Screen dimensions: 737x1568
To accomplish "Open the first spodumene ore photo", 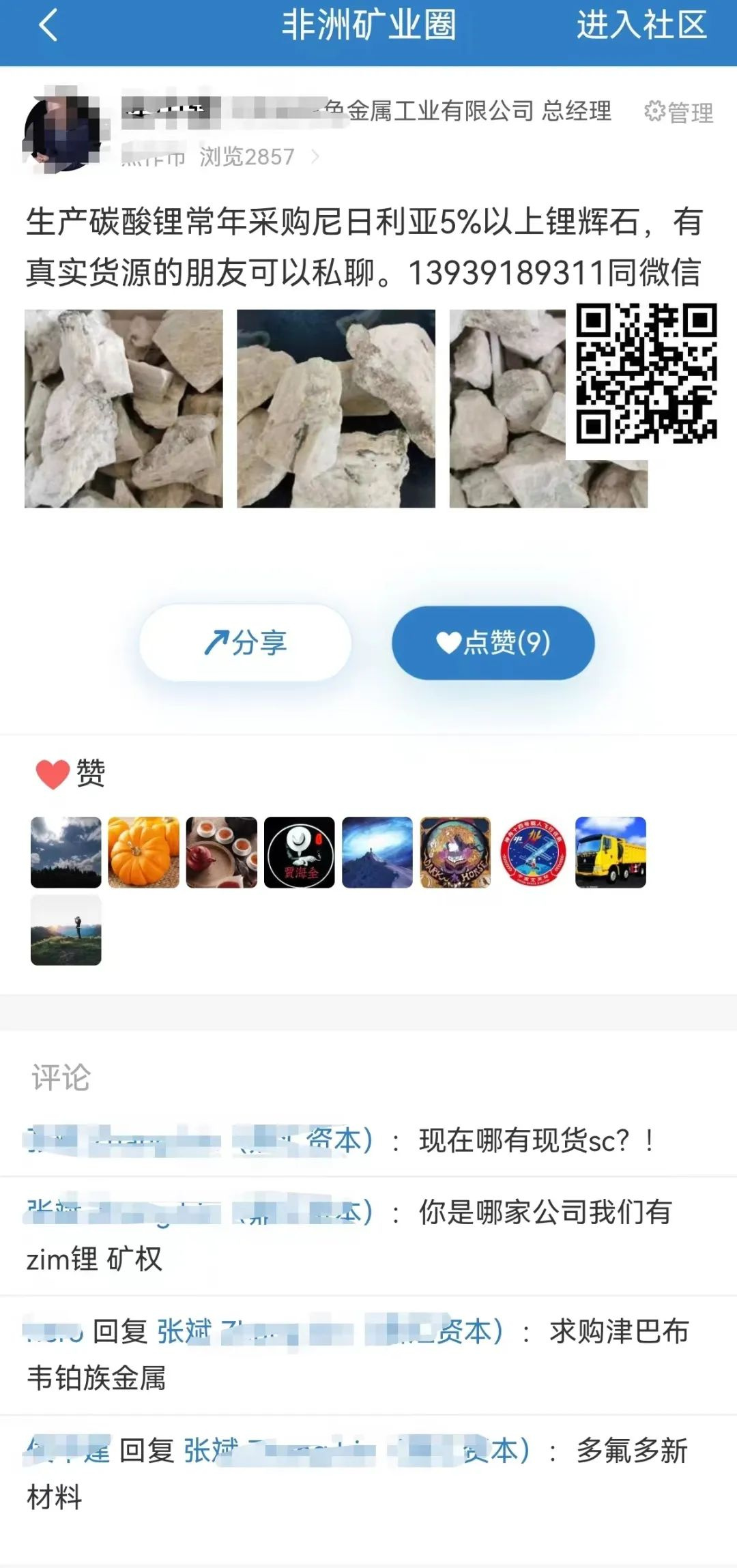I will pyautogui.click(x=124, y=408).
